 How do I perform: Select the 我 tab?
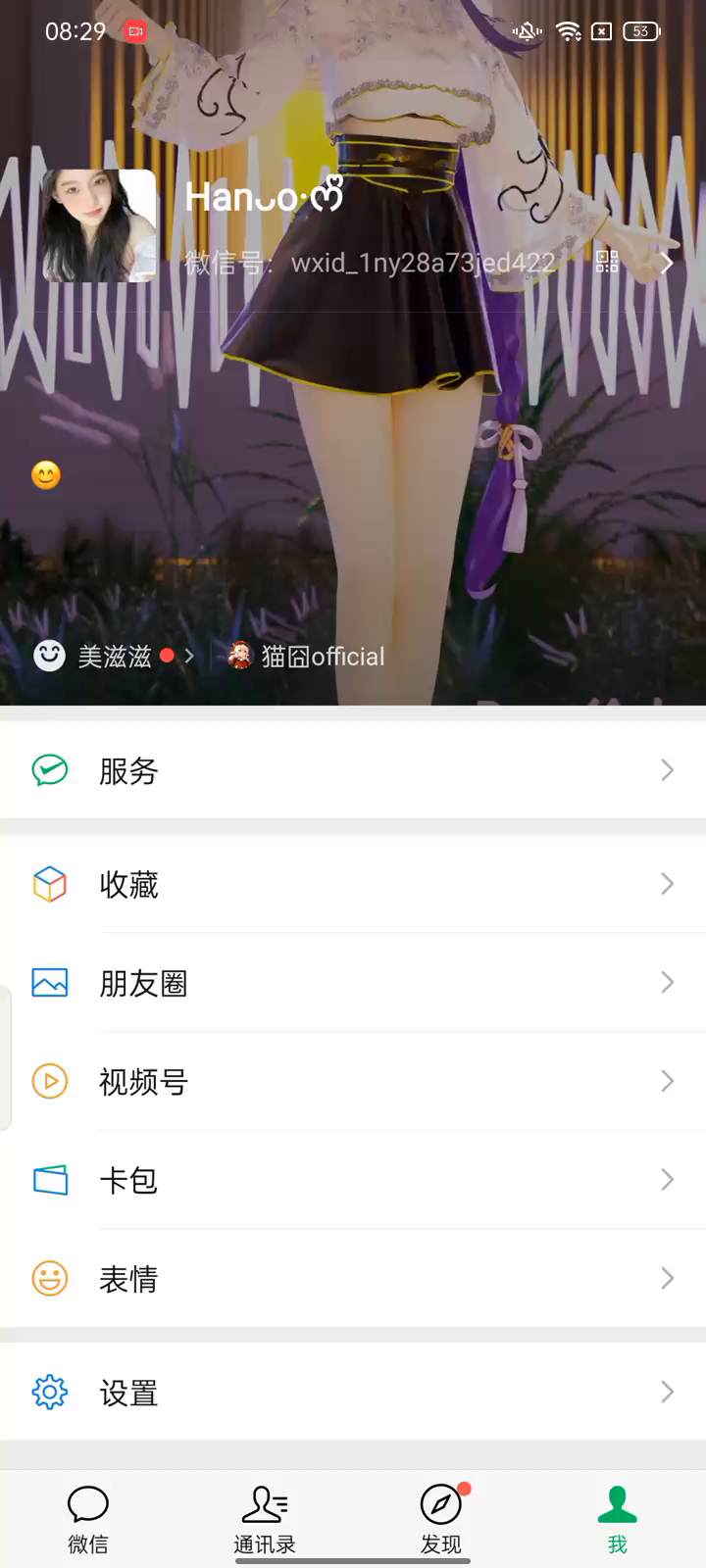617,1518
